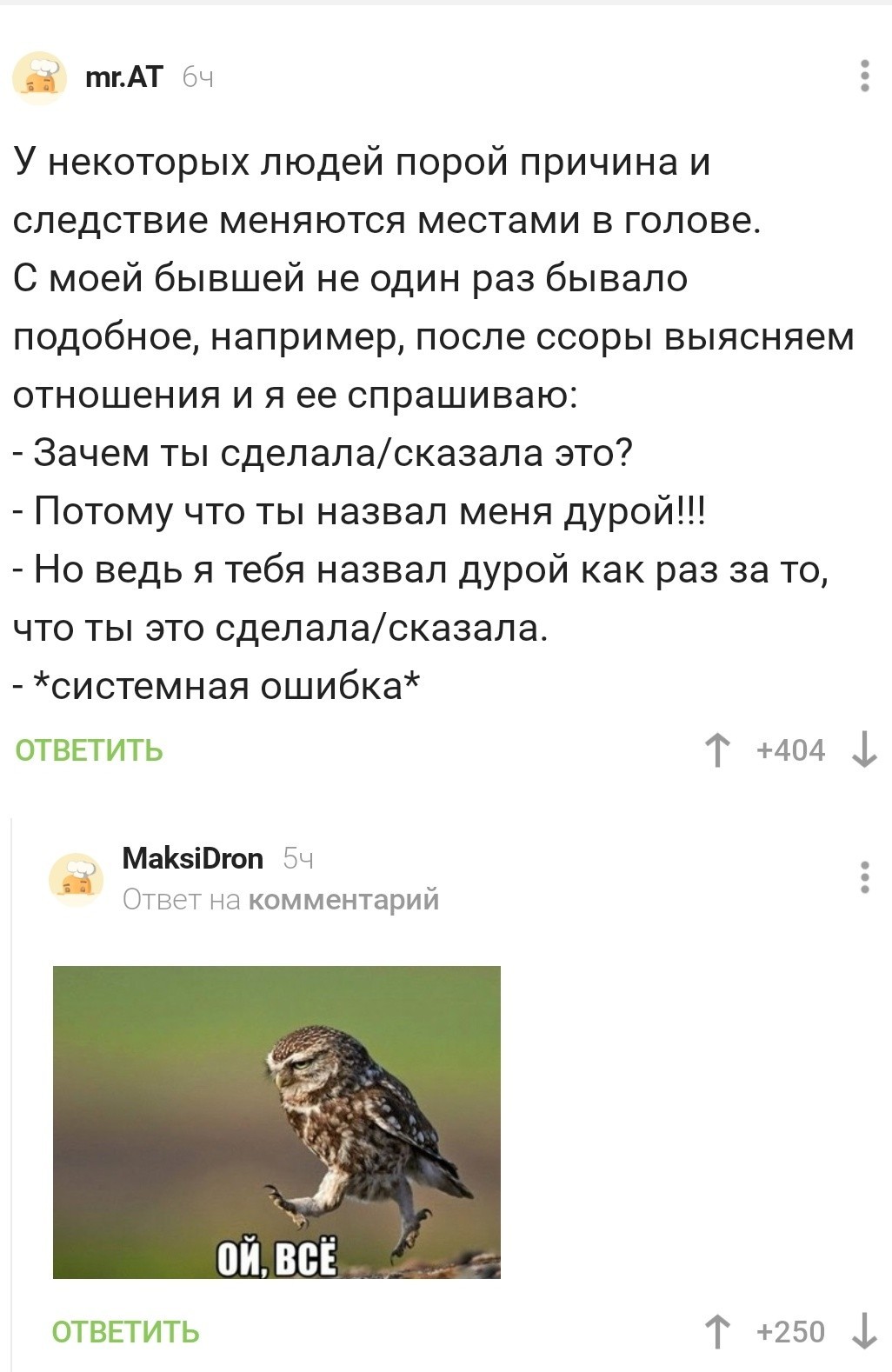Downvote mr.AT's comment

864,749
